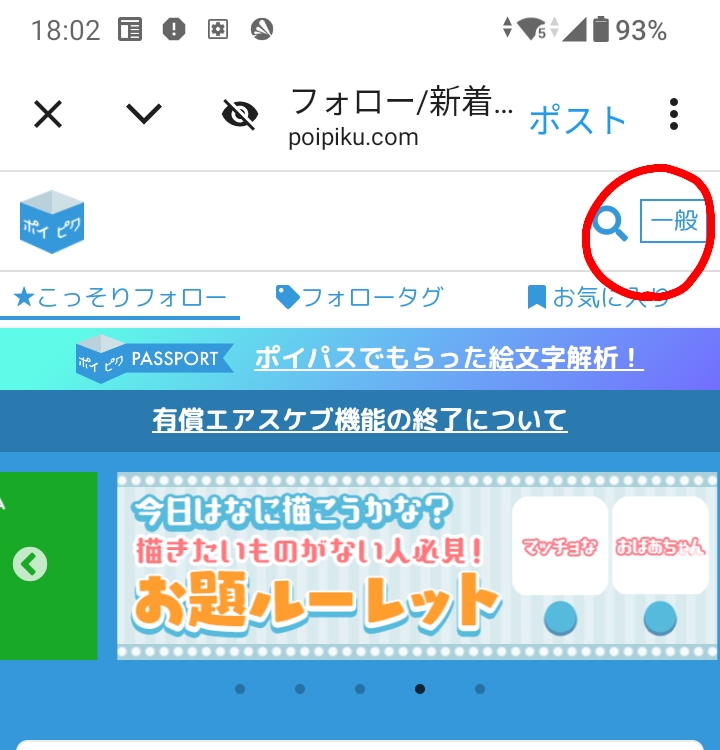
Task: Open the search magnifier icon
Action: [x=610, y=223]
